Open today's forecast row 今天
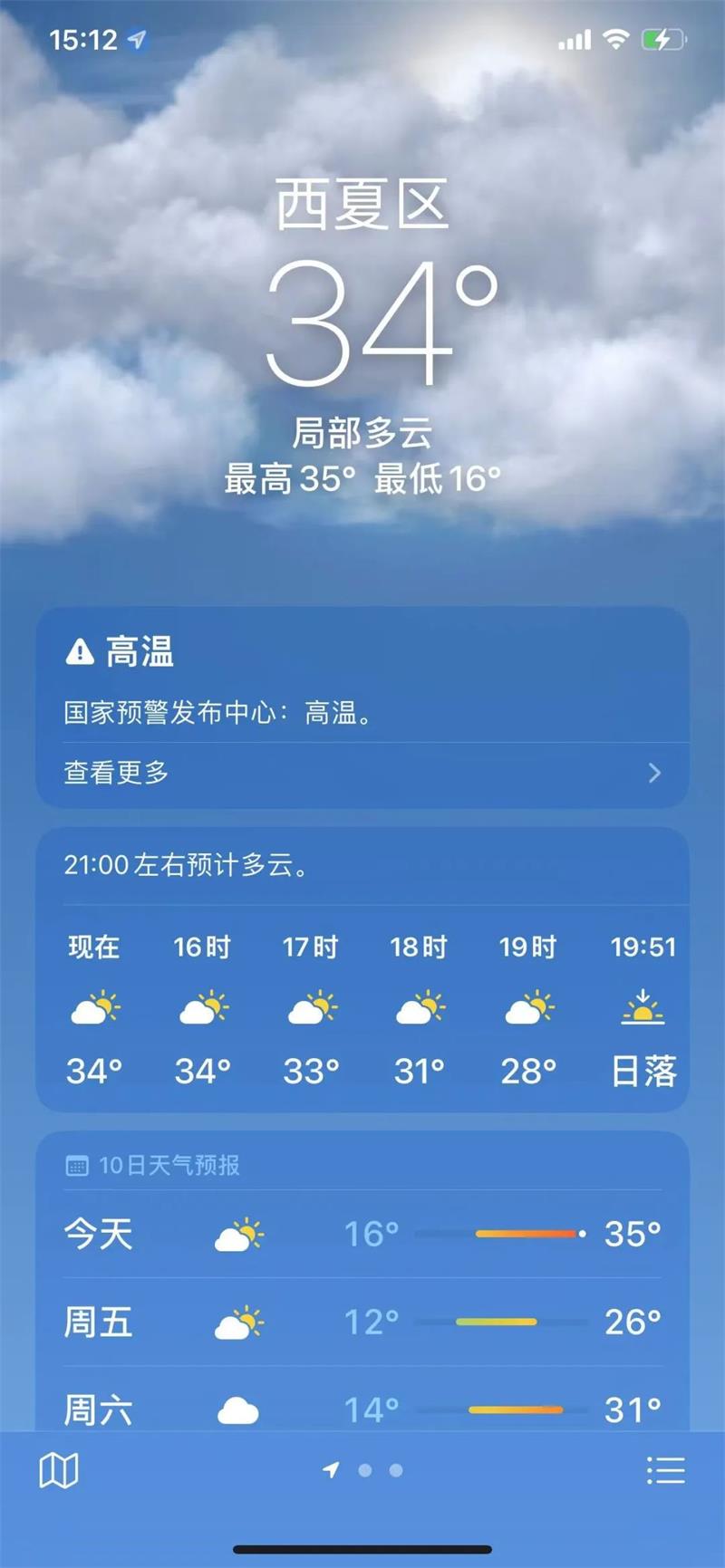The height and width of the screenshot is (1568, 725). click(x=362, y=1234)
